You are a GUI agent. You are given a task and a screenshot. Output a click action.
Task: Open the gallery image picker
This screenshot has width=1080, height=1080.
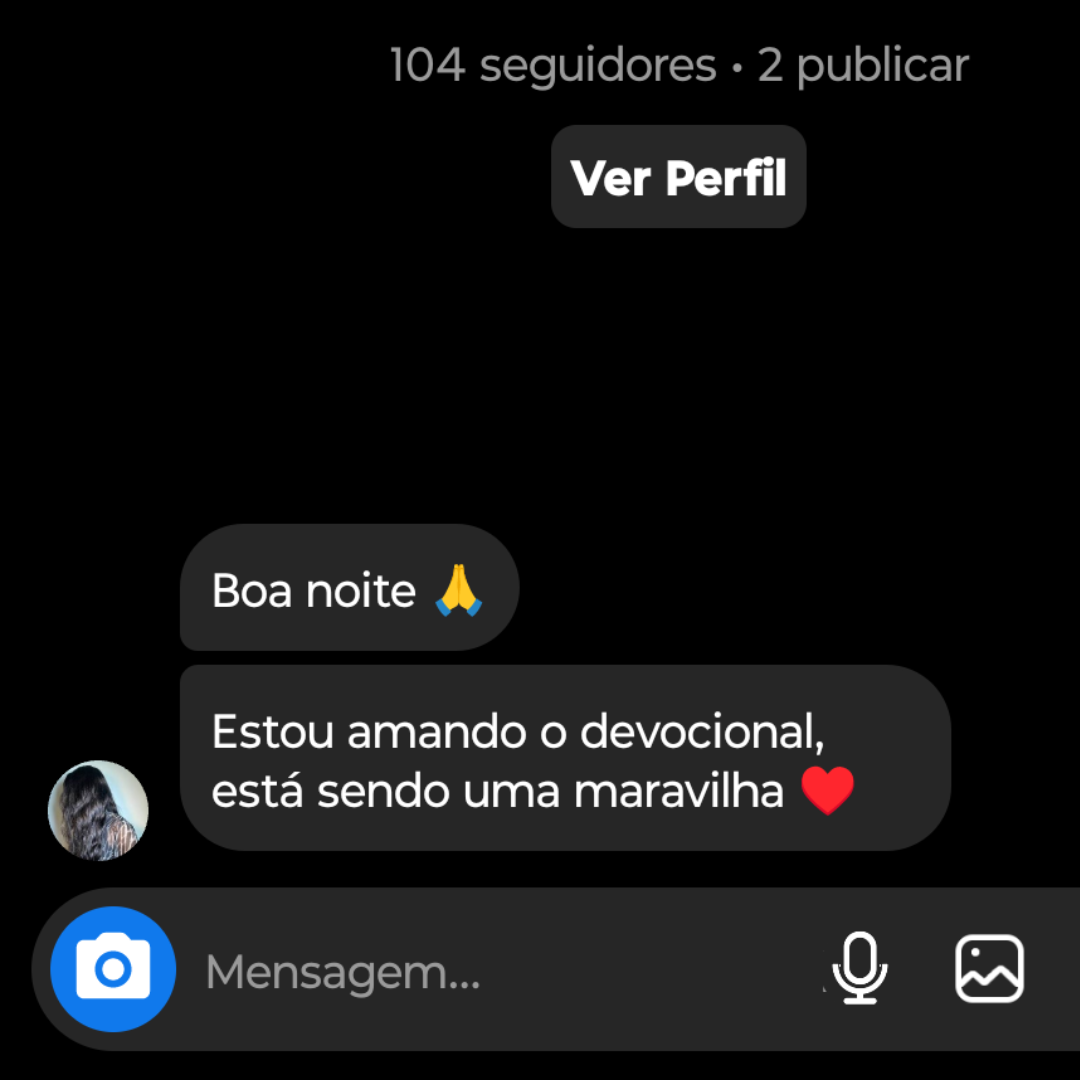(x=989, y=968)
